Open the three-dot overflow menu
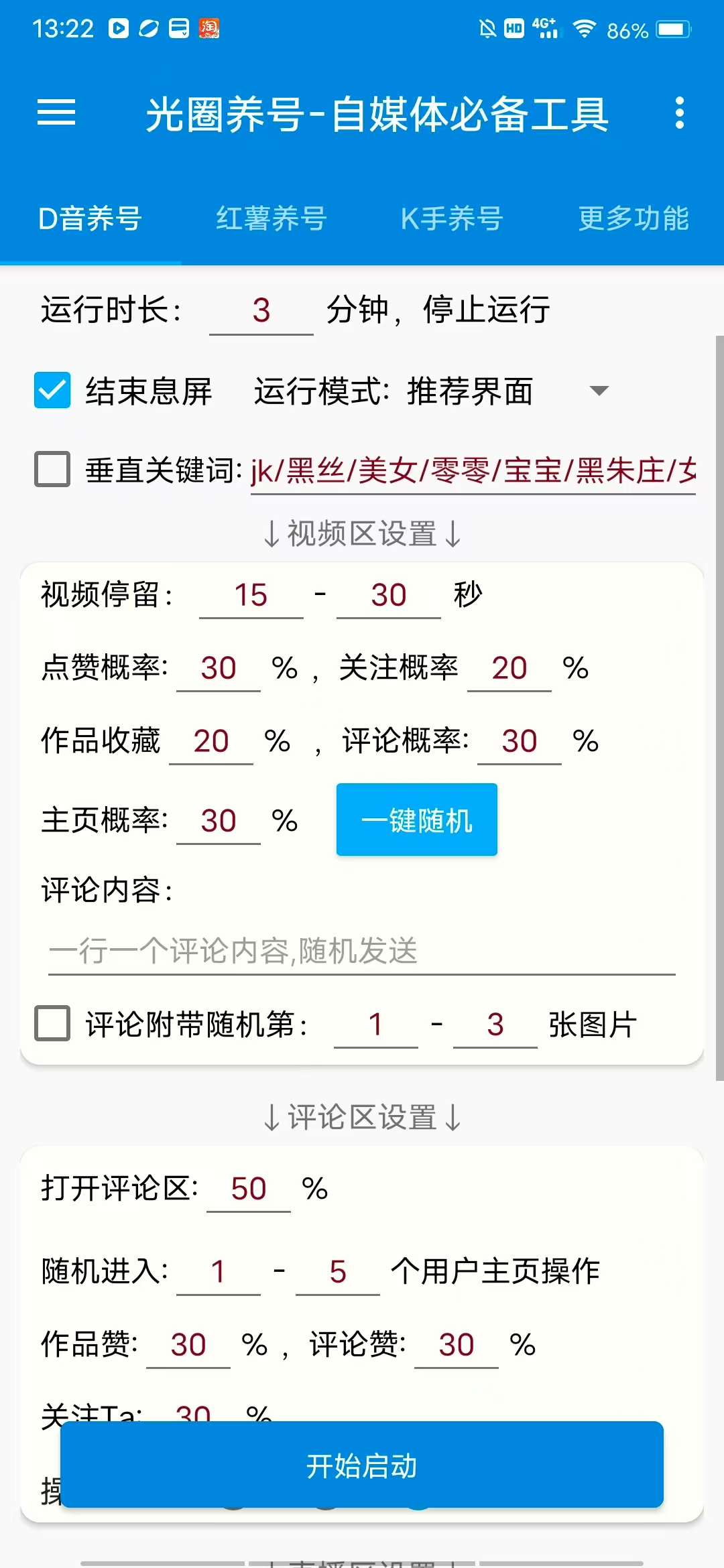Screen dimensions: 724x1568 (x=680, y=113)
